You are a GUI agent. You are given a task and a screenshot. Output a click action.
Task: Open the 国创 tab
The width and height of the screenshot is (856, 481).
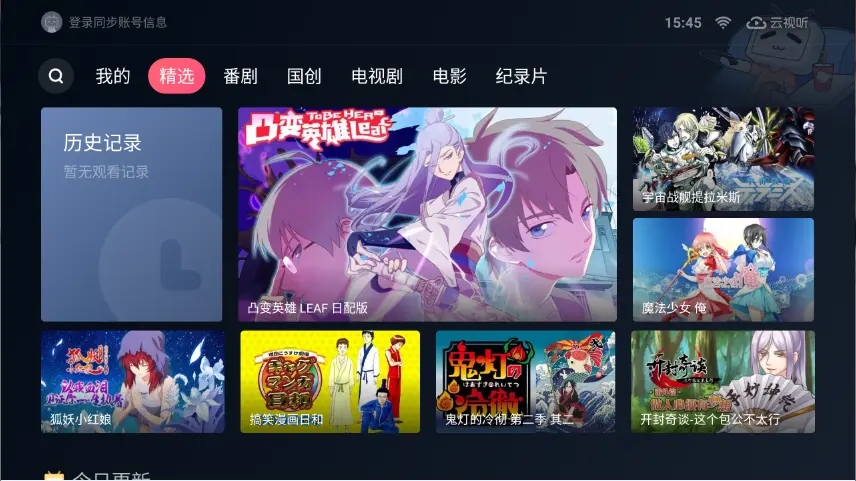pos(304,76)
